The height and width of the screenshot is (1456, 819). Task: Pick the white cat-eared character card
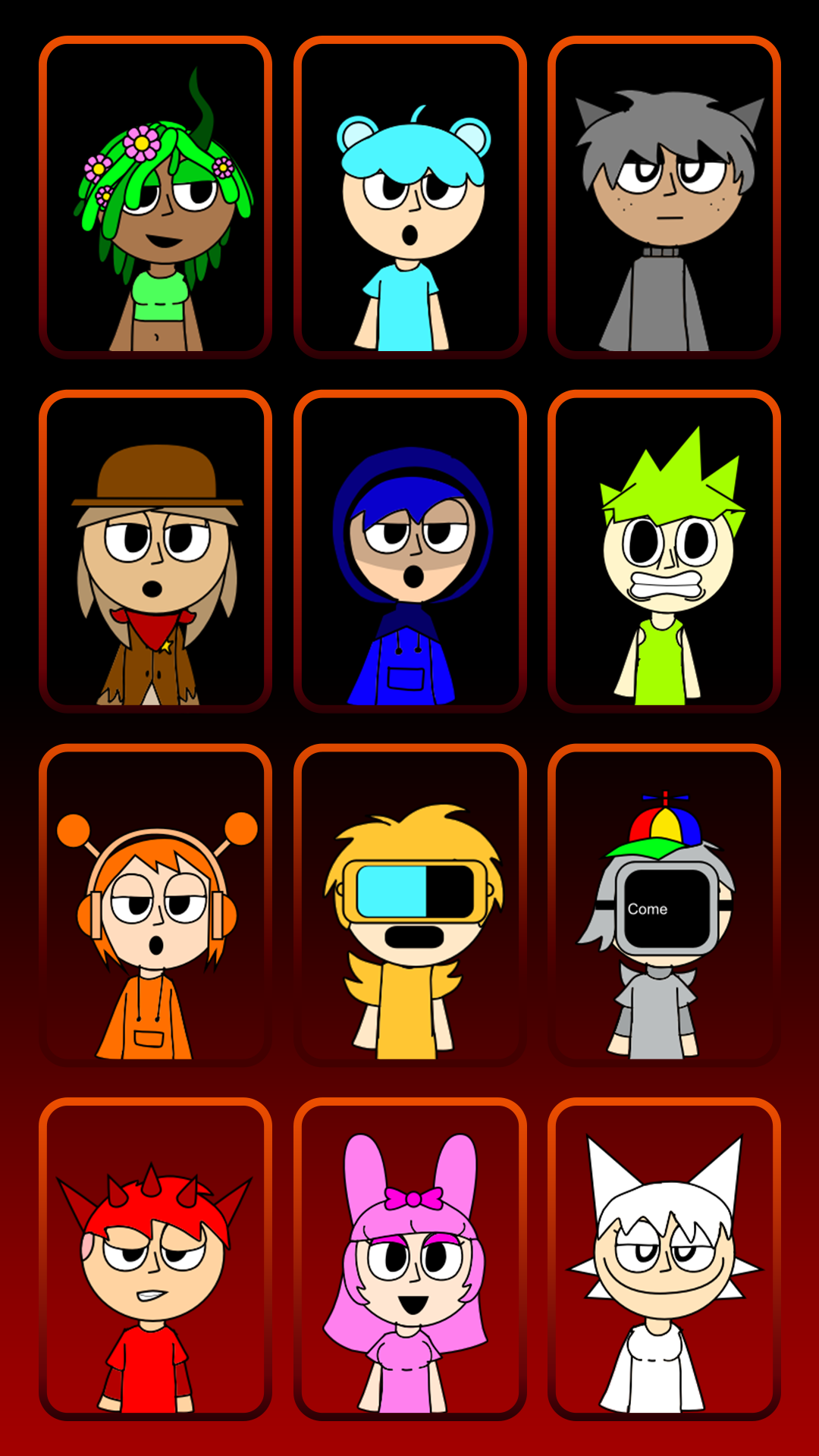click(x=664, y=1259)
